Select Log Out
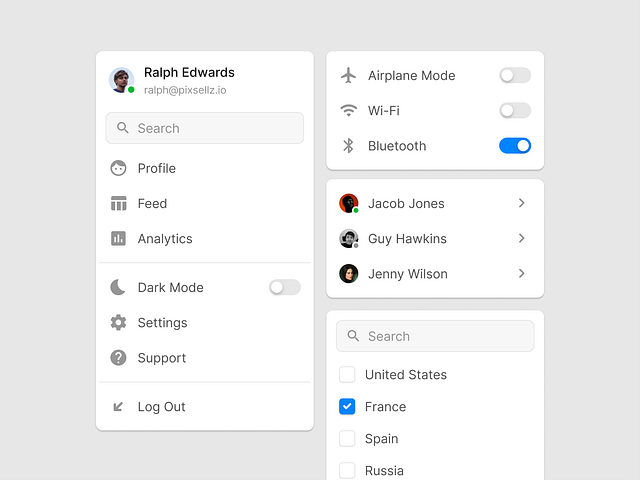Image resolution: width=640 pixels, height=480 pixels. (x=161, y=407)
